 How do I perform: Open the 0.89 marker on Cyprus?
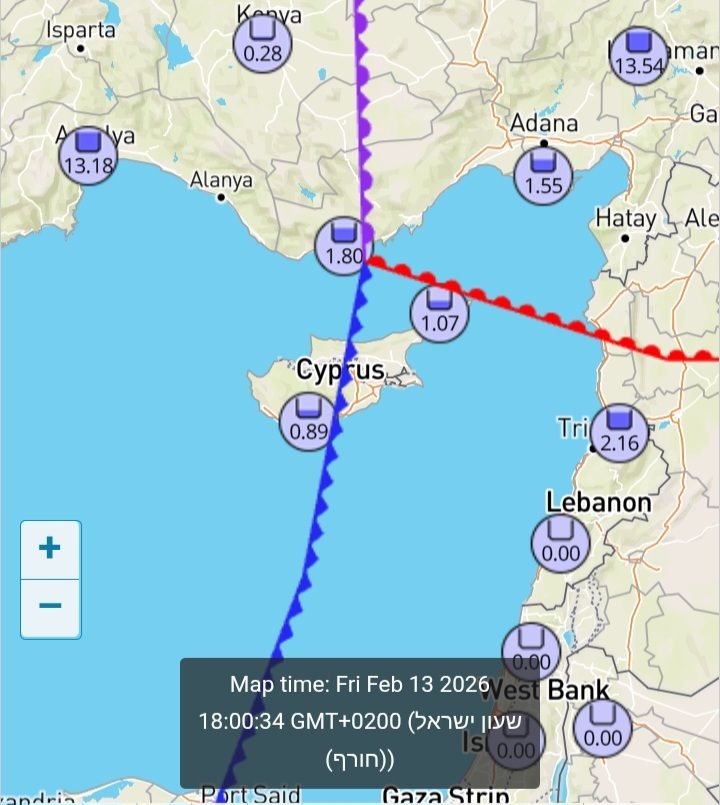[x=309, y=421]
